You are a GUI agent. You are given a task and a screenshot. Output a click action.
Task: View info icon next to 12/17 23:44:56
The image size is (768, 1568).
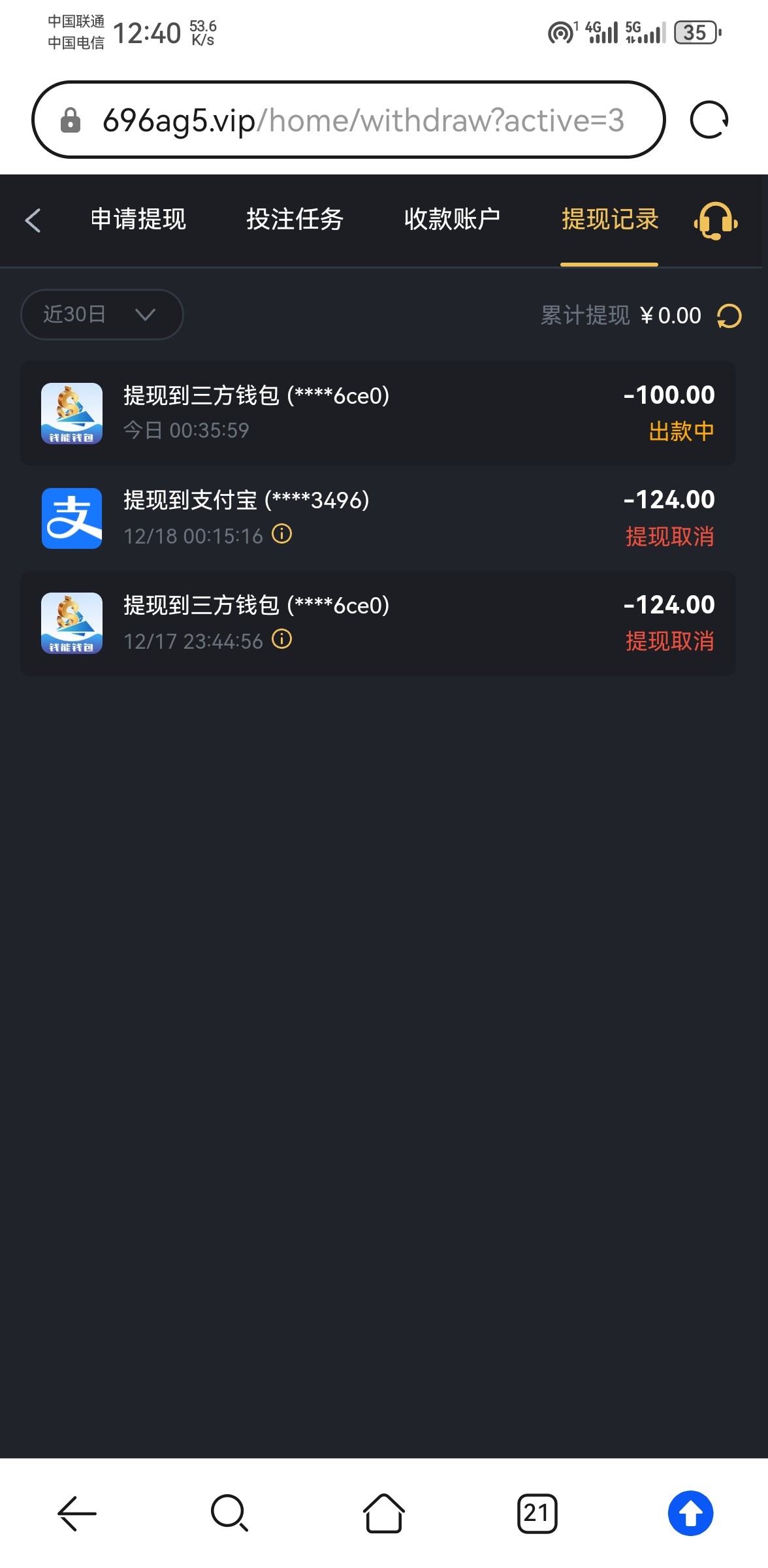click(x=281, y=640)
